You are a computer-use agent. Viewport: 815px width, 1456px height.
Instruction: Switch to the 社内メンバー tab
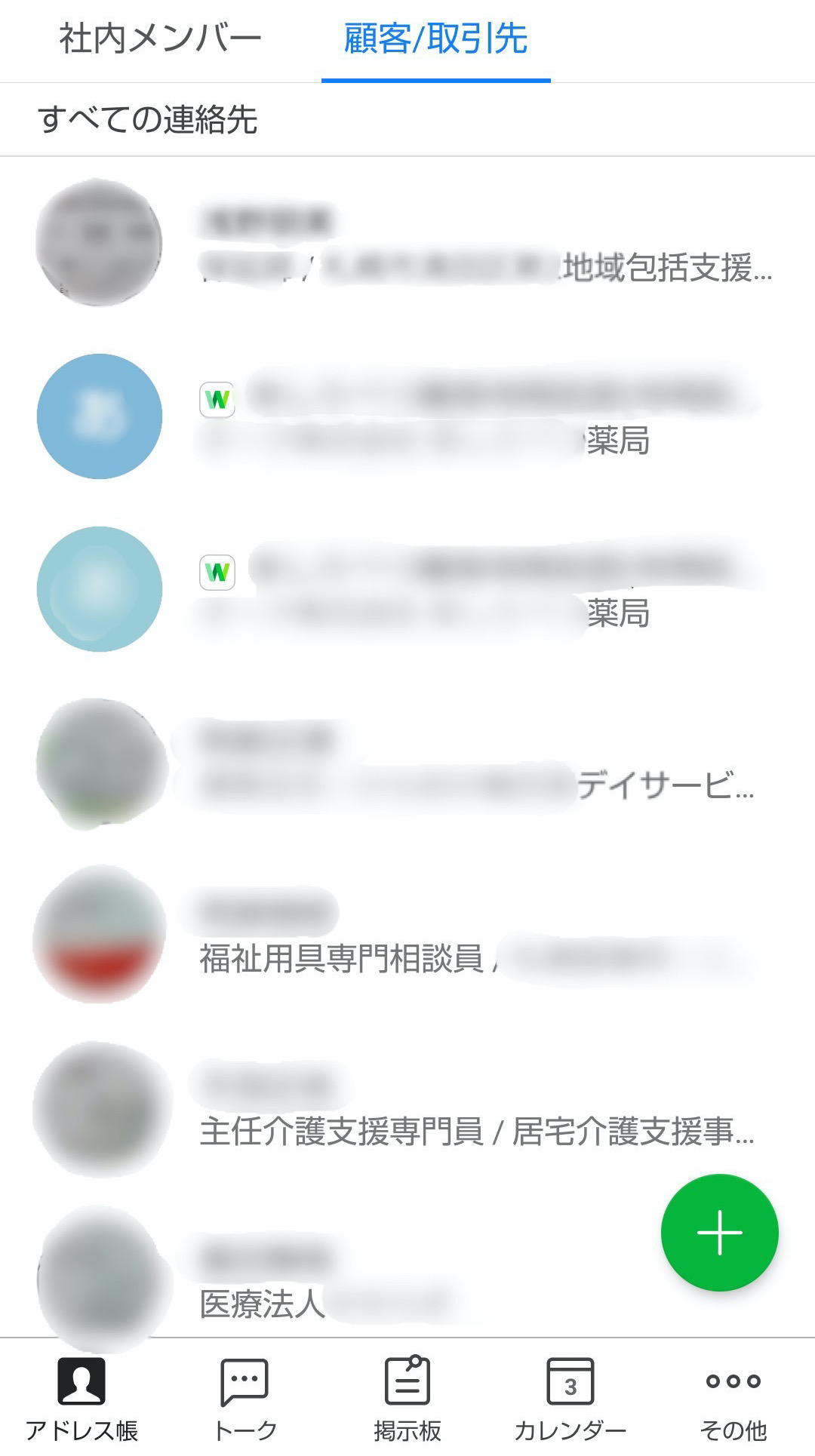(160, 39)
